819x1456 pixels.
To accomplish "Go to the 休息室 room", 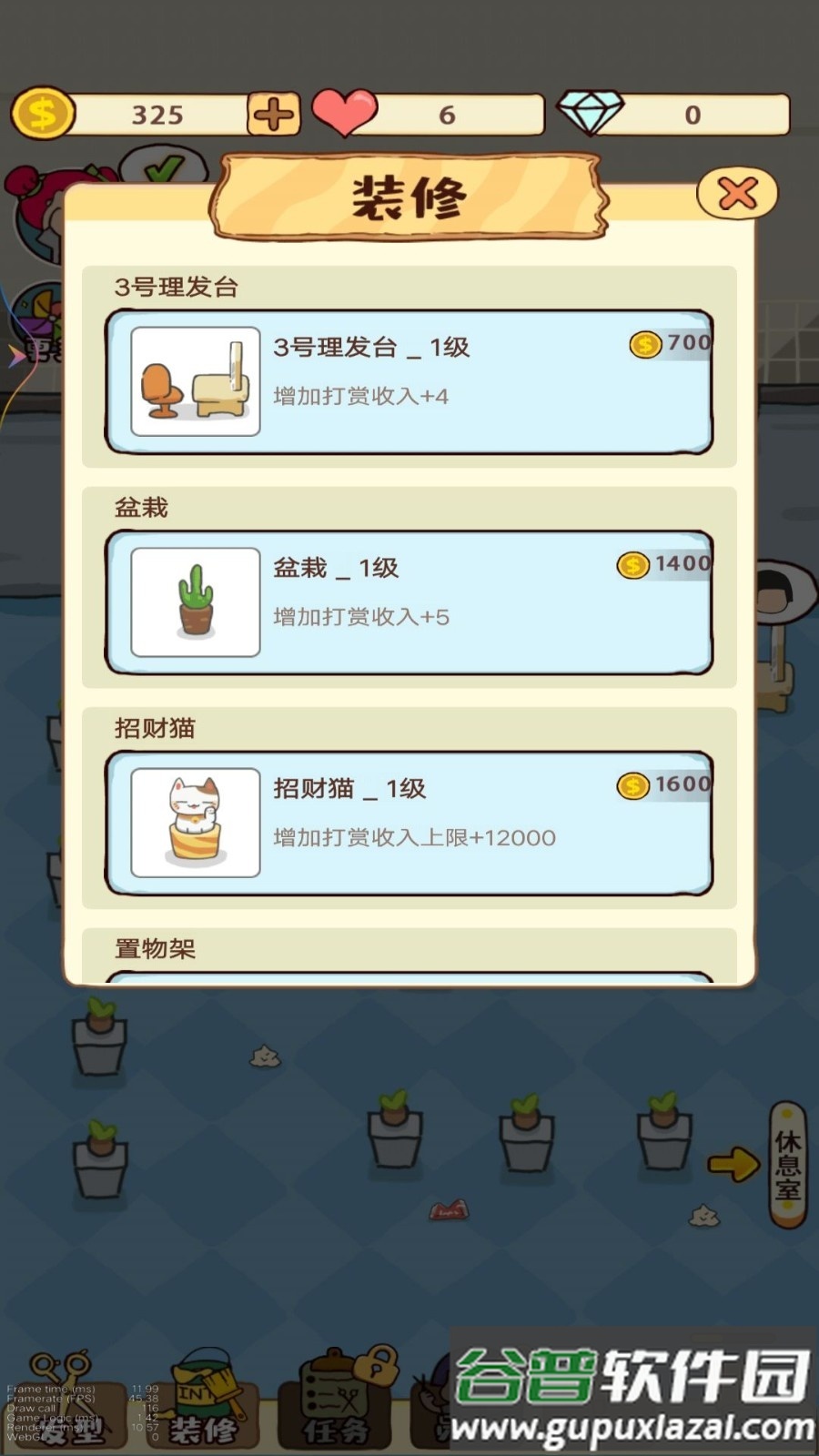I will pyautogui.click(x=787, y=1165).
